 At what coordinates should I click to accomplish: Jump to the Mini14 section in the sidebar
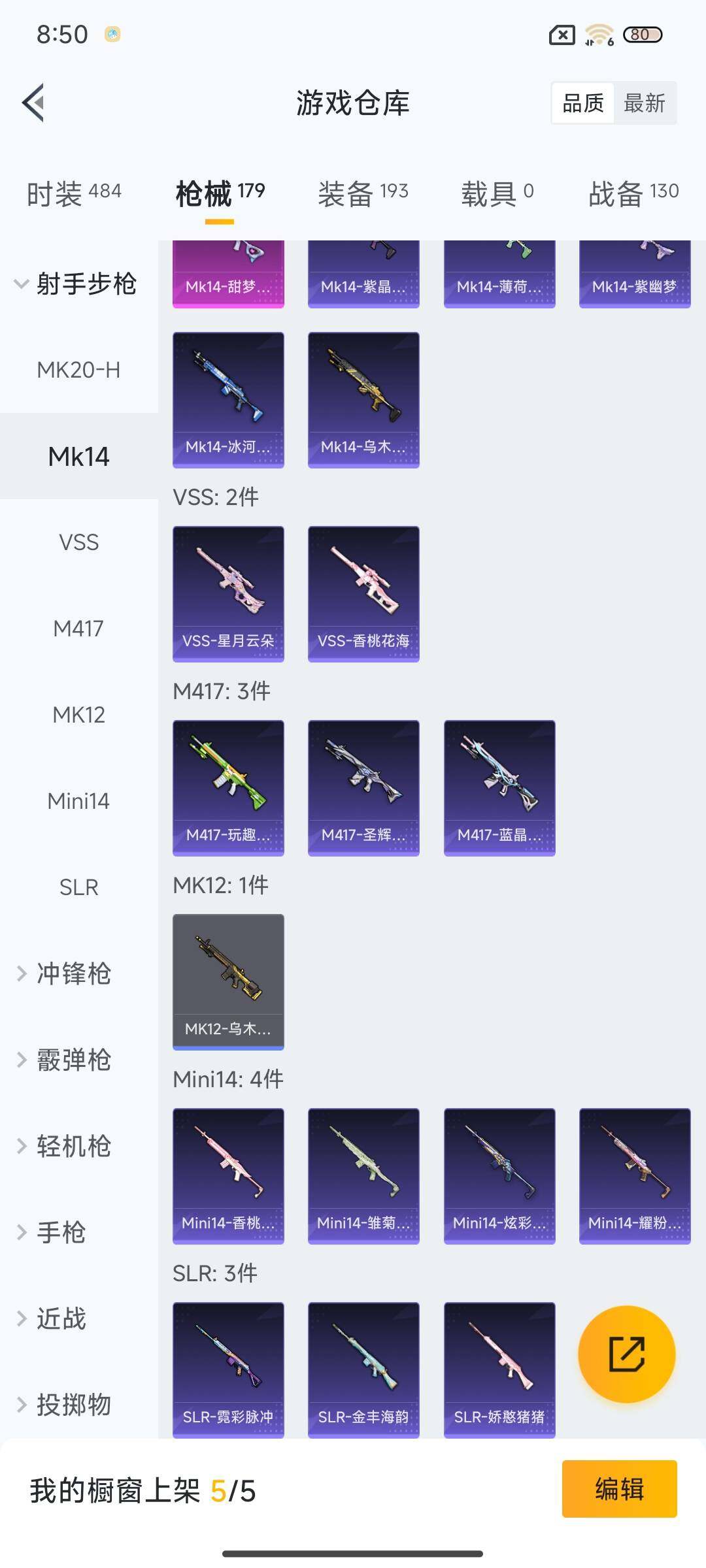tap(78, 801)
